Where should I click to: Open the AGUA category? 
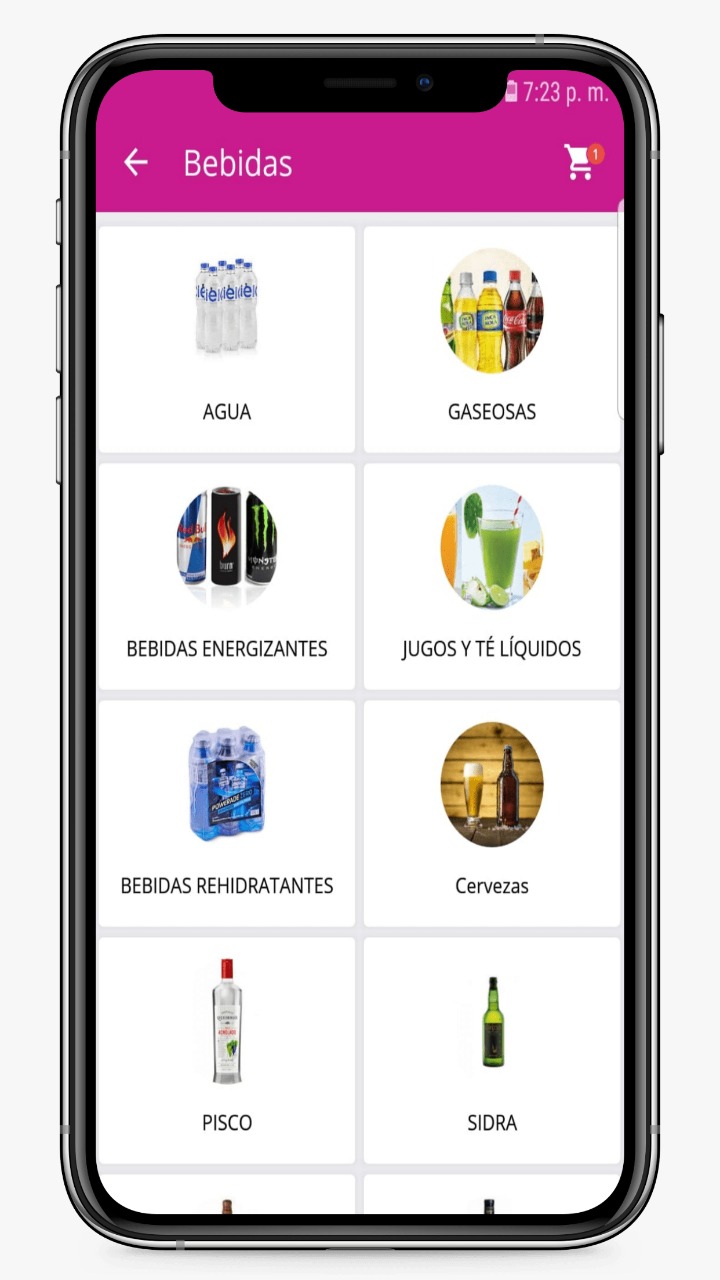coord(227,339)
